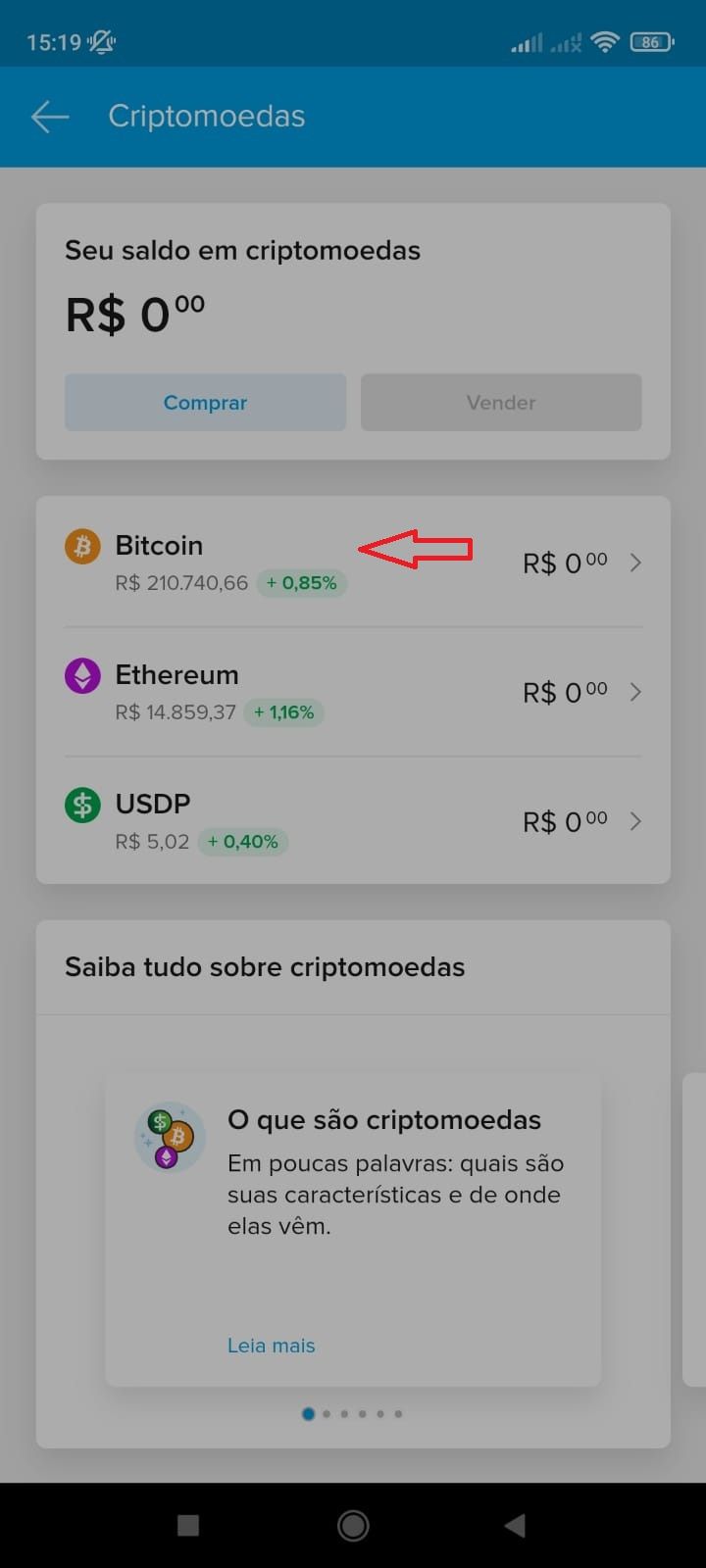Select the Bitcoin currency icon
This screenshot has height=1568, width=706.
(81, 546)
